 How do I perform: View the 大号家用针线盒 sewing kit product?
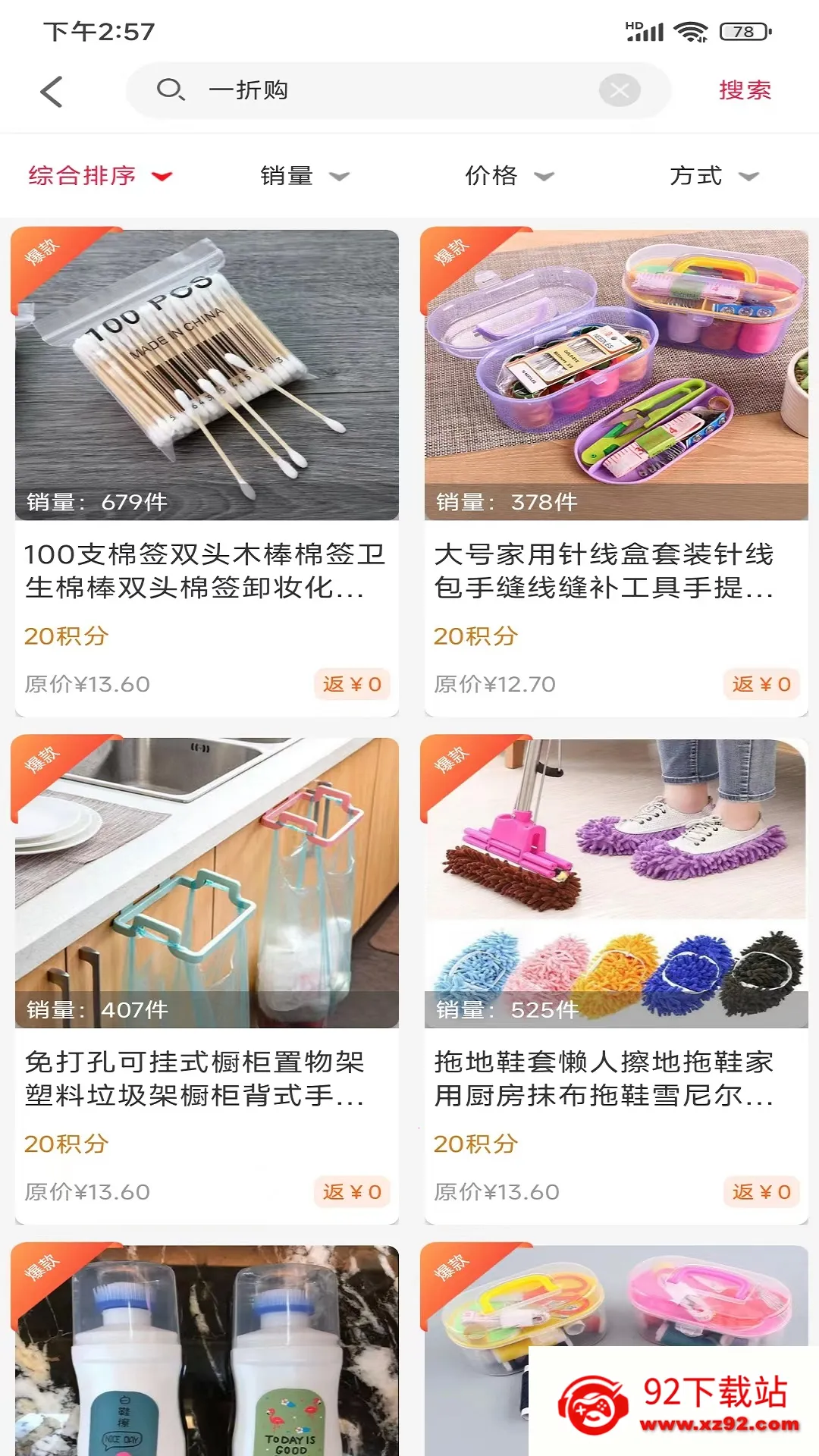(x=616, y=470)
